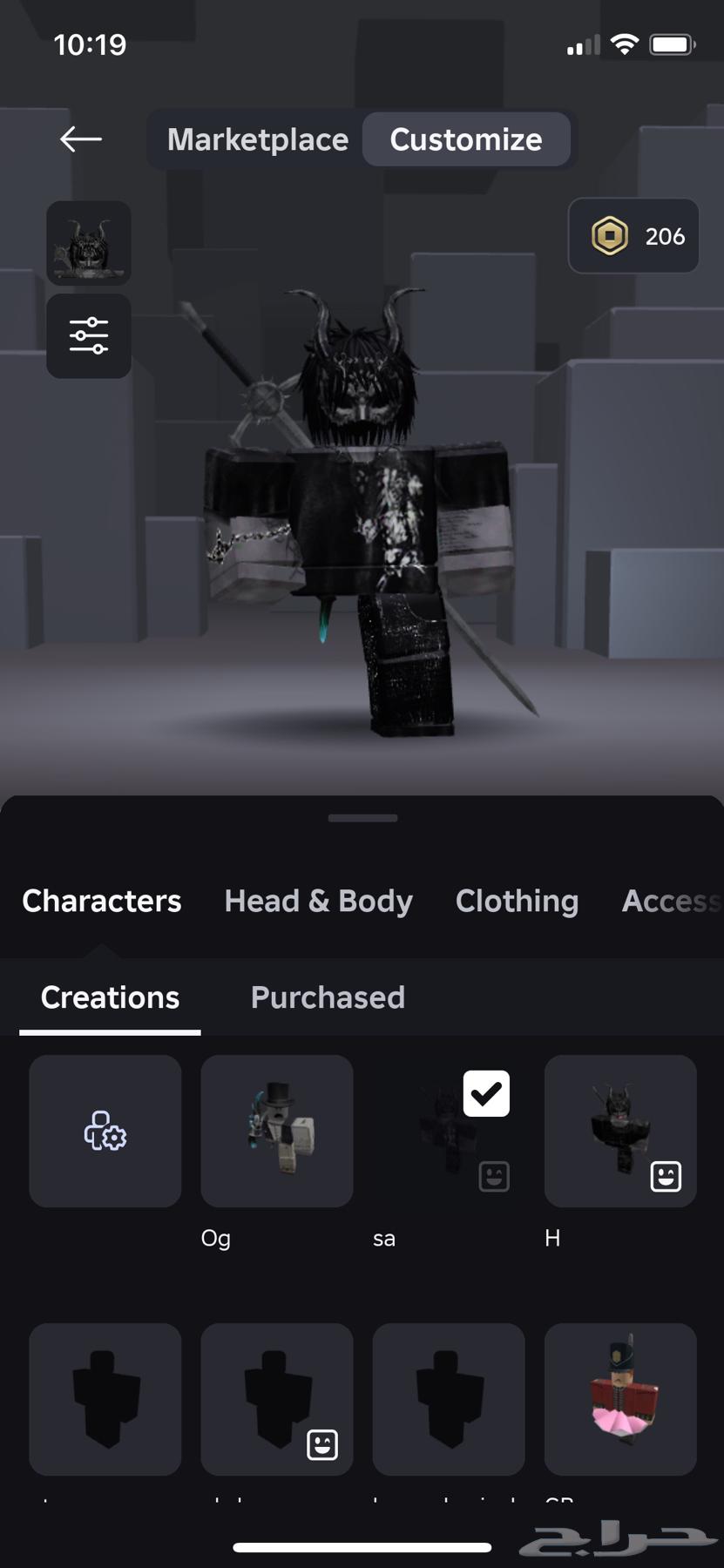
Task: Open the Robux balance button
Action: point(633,236)
